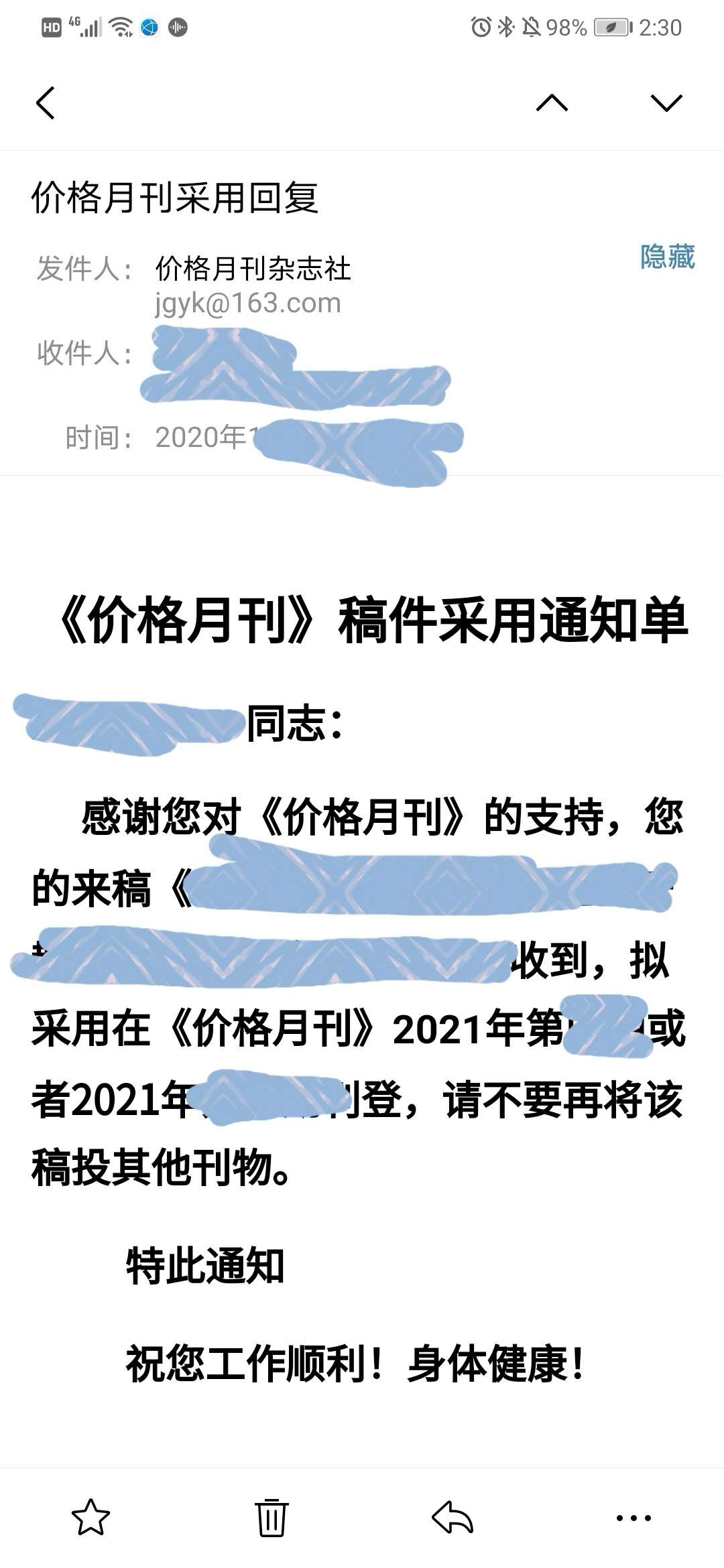Hide the email header details (隐藏)
This screenshot has width=724, height=1568.
point(667,257)
